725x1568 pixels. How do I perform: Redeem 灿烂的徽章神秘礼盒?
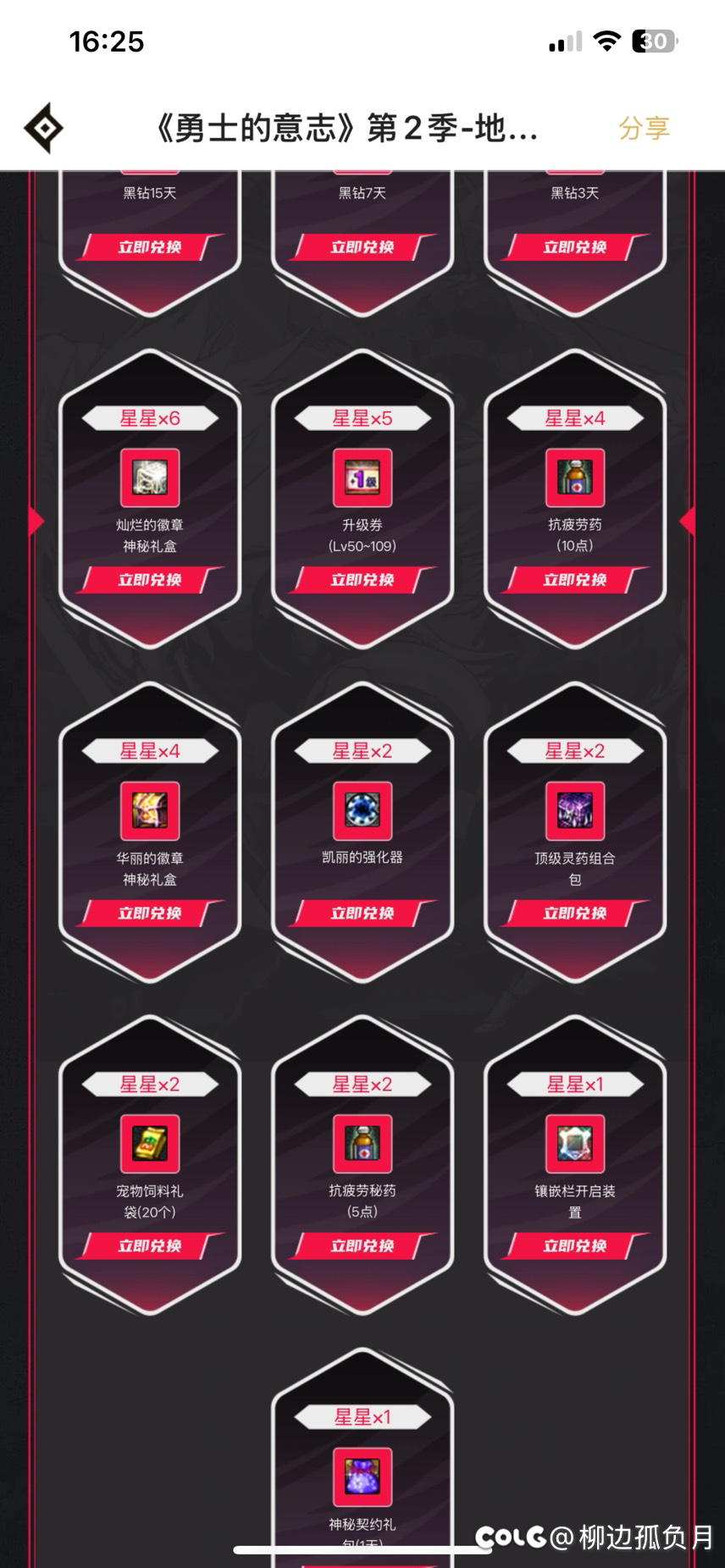point(150,580)
